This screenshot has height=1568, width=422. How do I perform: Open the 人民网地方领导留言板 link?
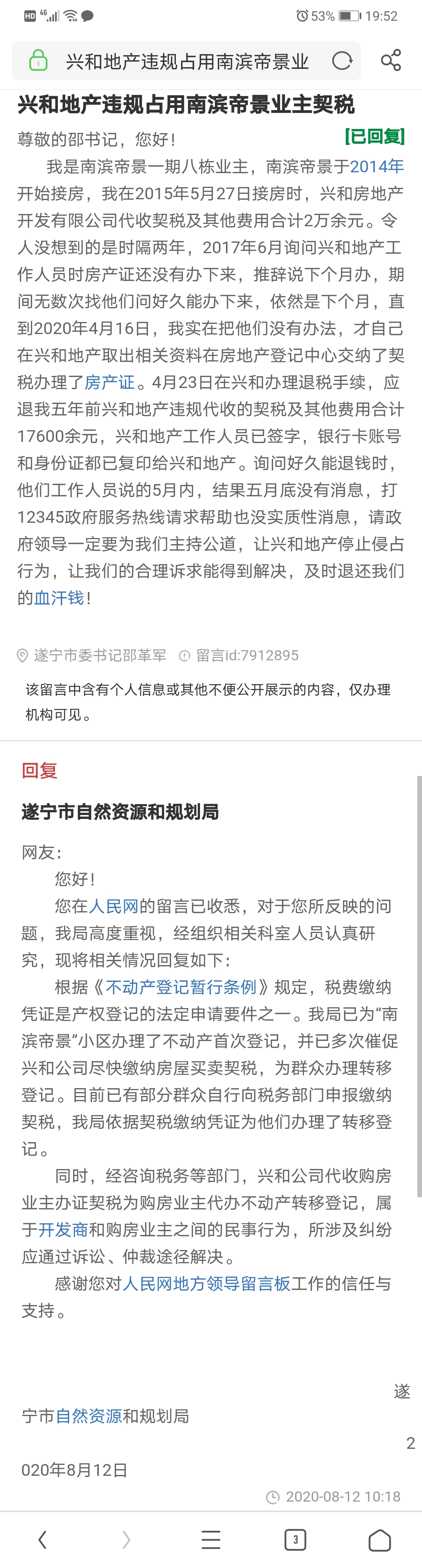click(206, 1284)
